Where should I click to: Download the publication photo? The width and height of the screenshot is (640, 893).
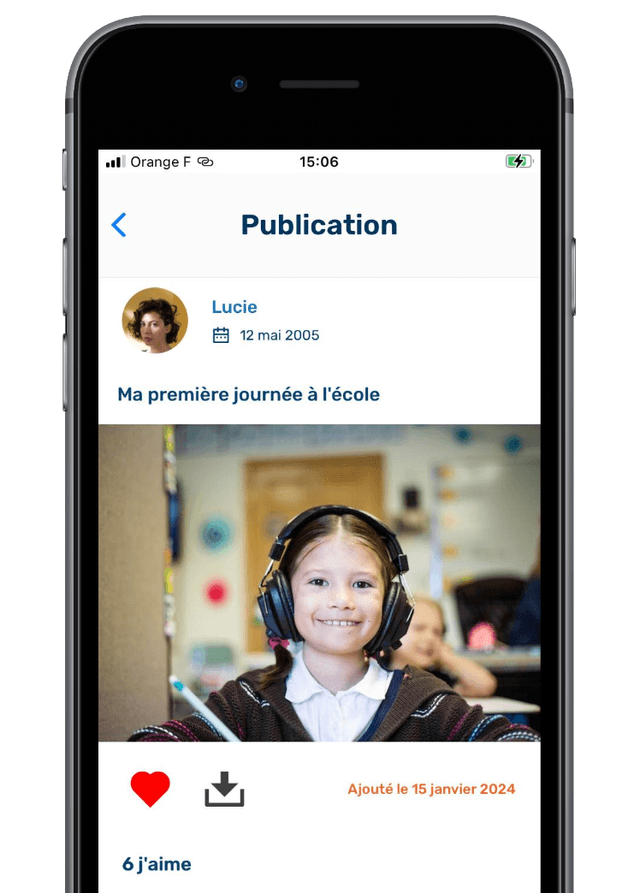[x=224, y=789]
